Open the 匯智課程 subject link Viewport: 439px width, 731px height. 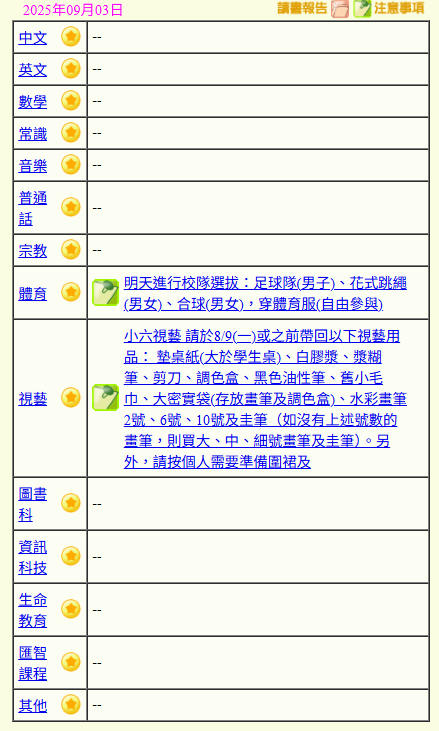tap(33, 663)
